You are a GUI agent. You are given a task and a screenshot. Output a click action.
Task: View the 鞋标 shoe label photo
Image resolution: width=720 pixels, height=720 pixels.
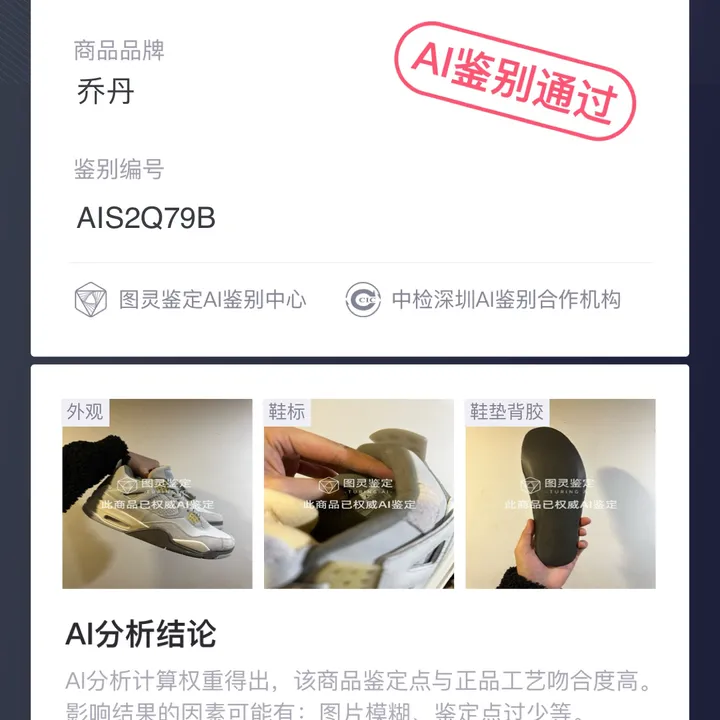[x=359, y=494]
